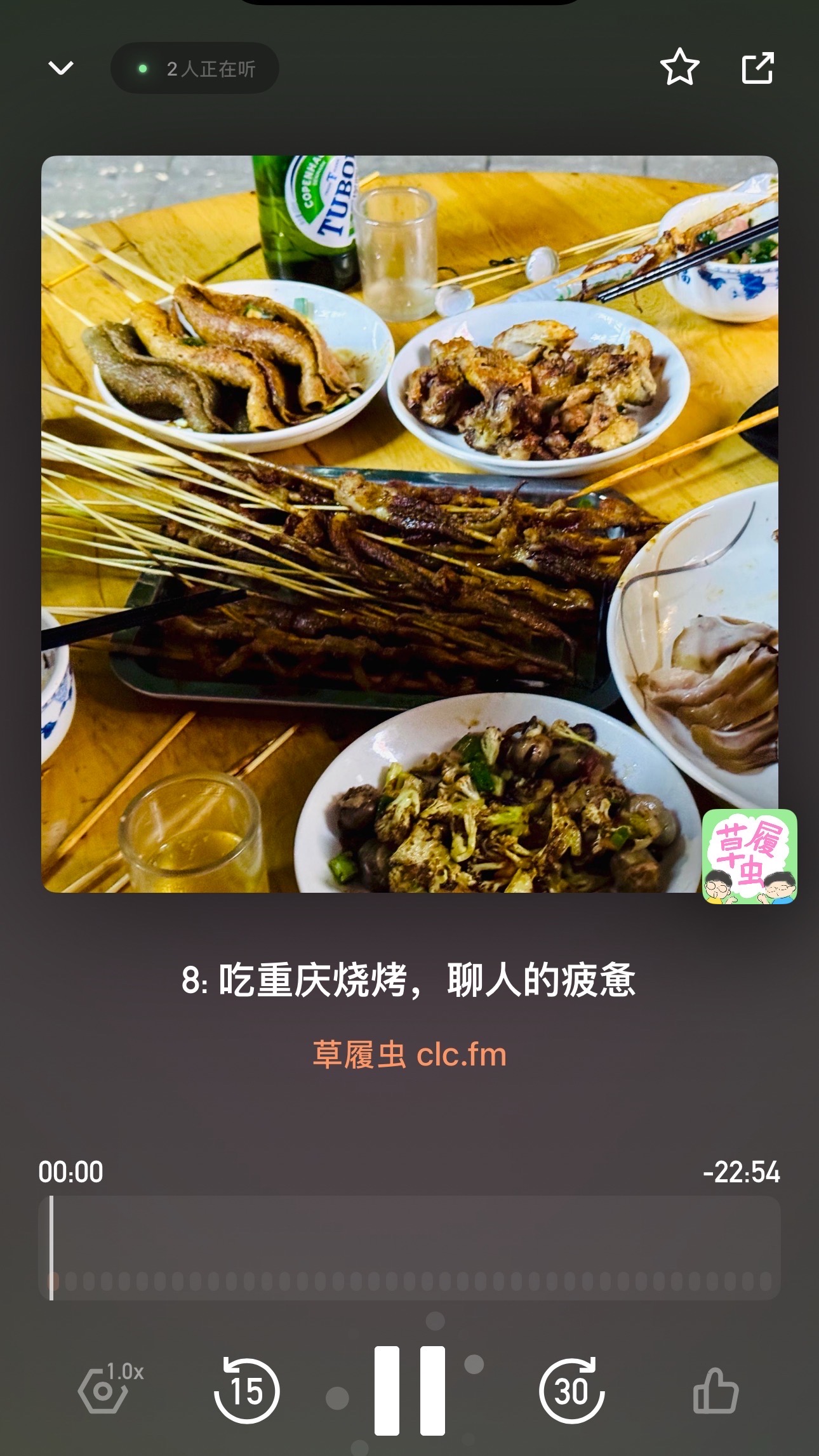Screen dimensions: 819x1456
Task: Skip forward 30 seconds
Action: 571,1391
